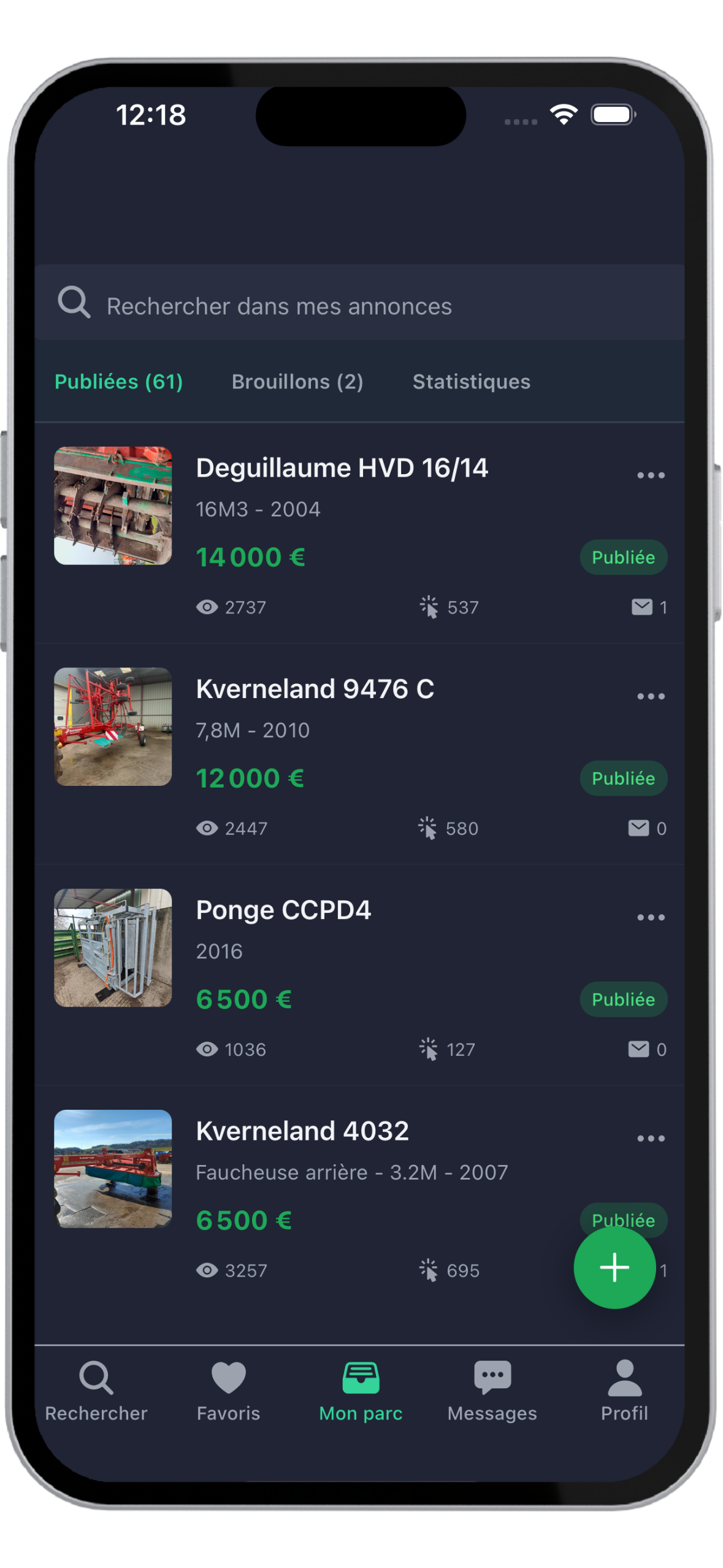Screen dimensions: 723x1568
Task: Open the Kverneland 4032 listing
Action: 302,1131
